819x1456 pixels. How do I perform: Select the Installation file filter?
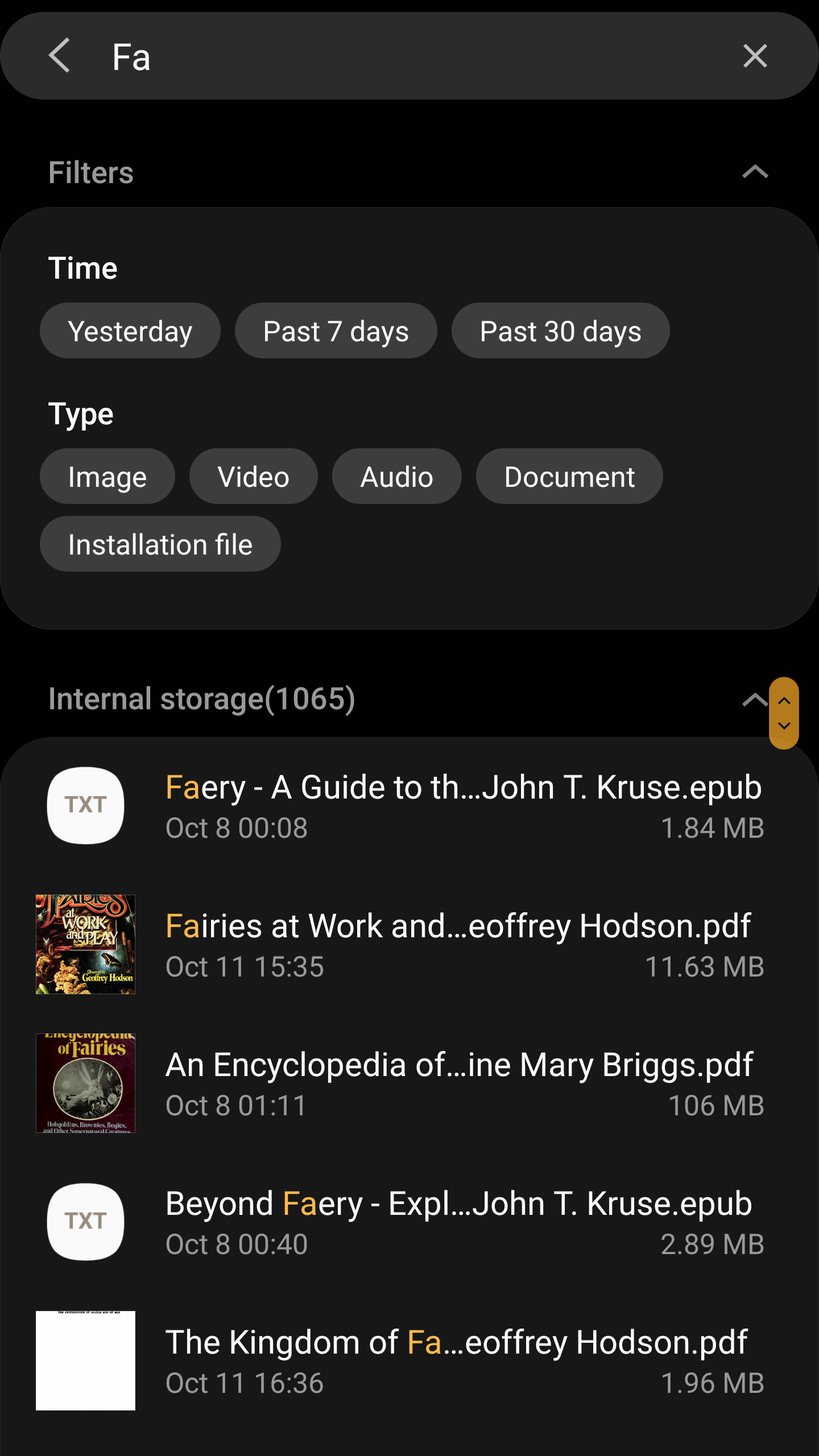160,544
